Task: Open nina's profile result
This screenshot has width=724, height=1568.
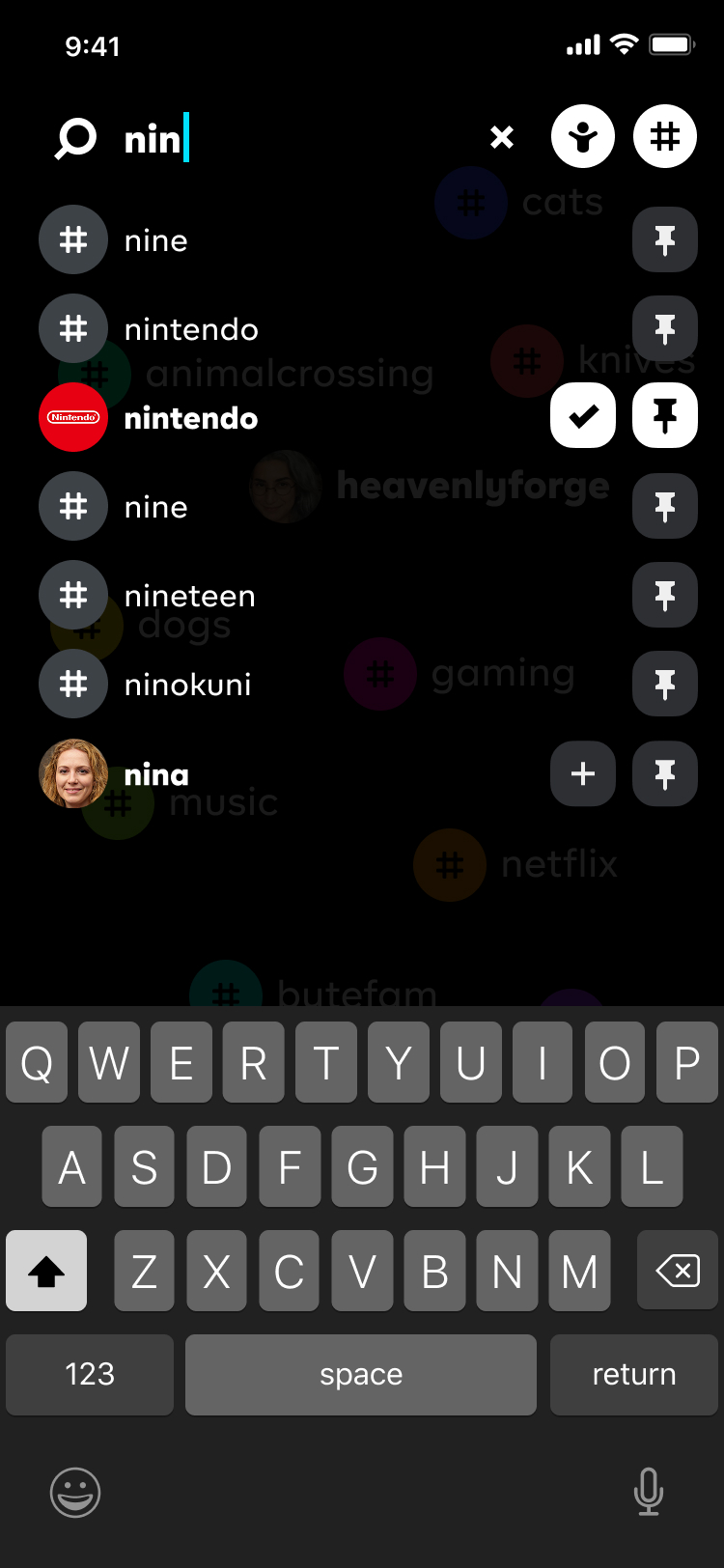Action: click(x=156, y=773)
